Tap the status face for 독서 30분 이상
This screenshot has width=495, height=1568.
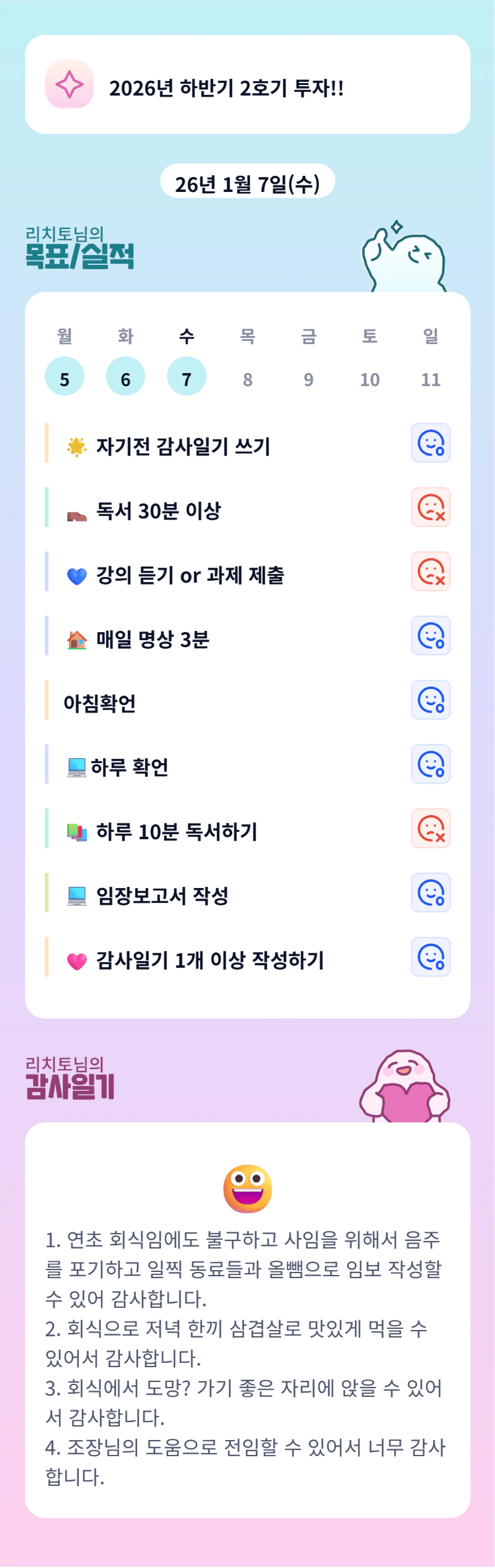click(430, 507)
